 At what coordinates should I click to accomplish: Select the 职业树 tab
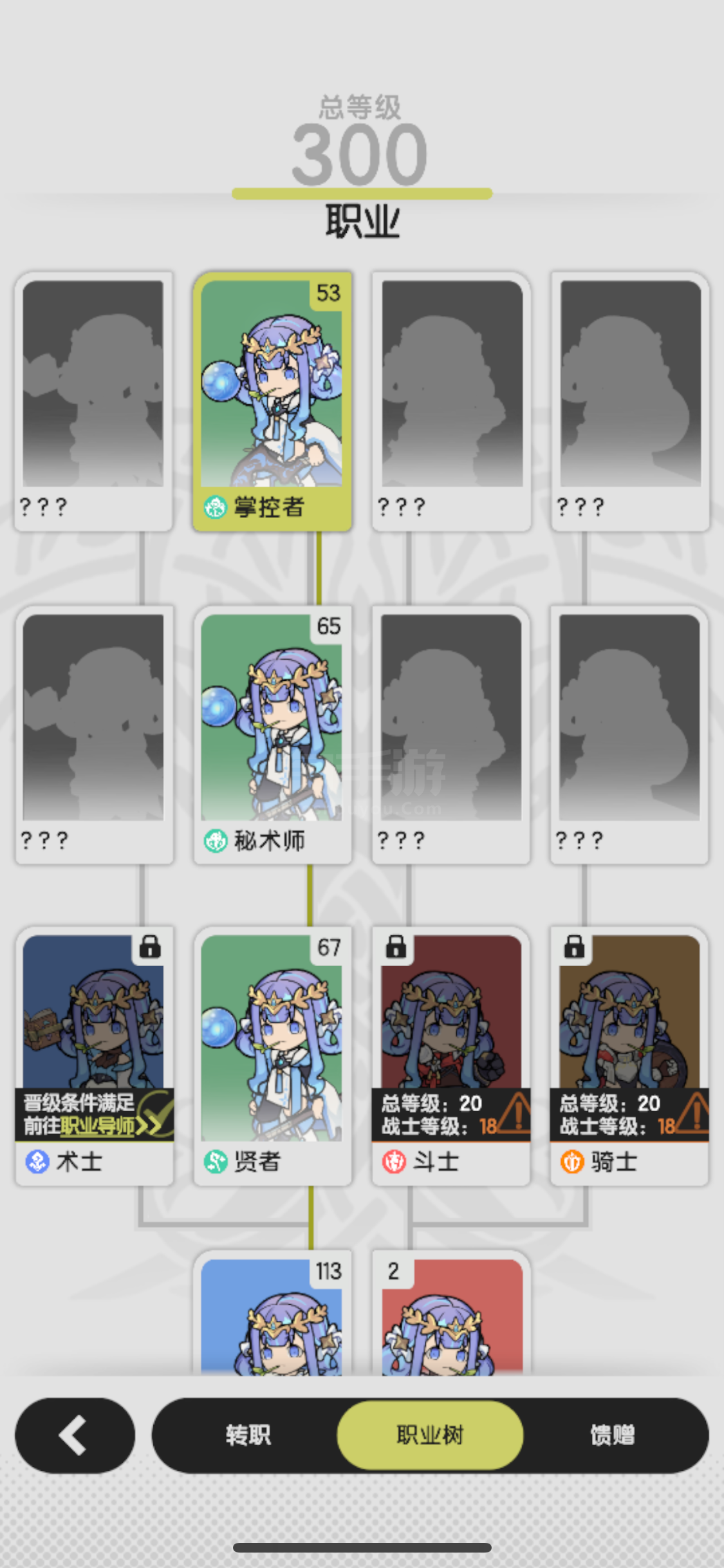click(430, 1435)
